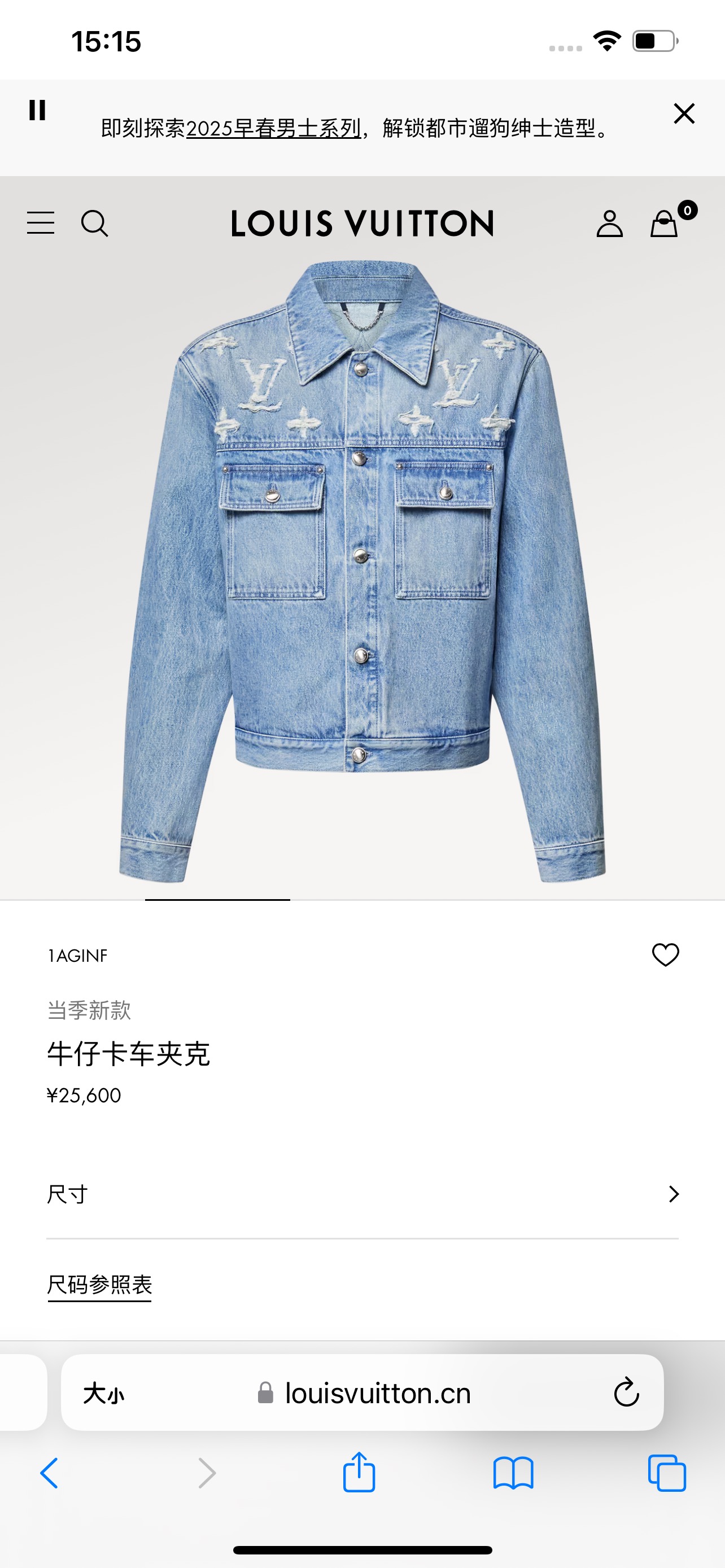Show all open Safari tabs

click(x=667, y=1474)
